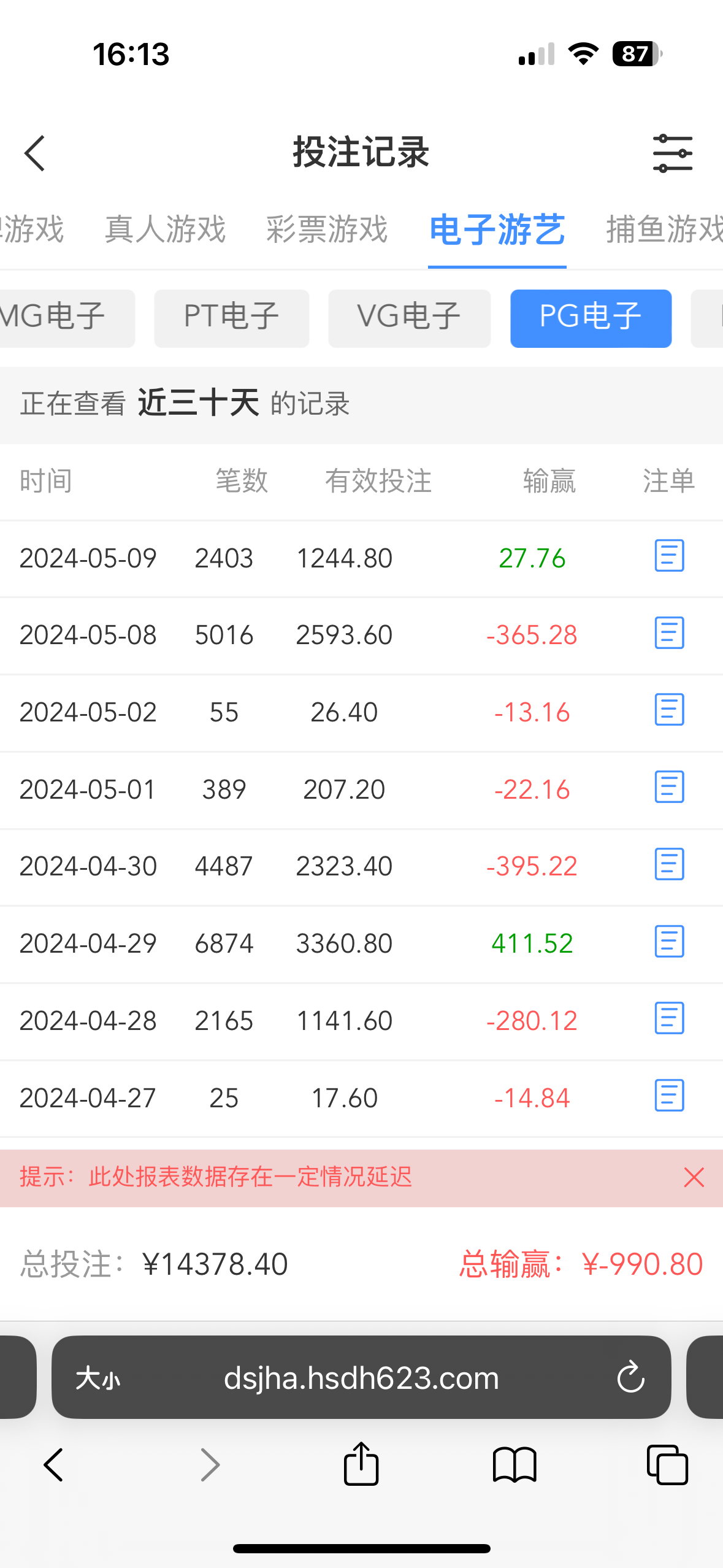
Task: View bet slip for 2024-05-02
Action: [668, 710]
